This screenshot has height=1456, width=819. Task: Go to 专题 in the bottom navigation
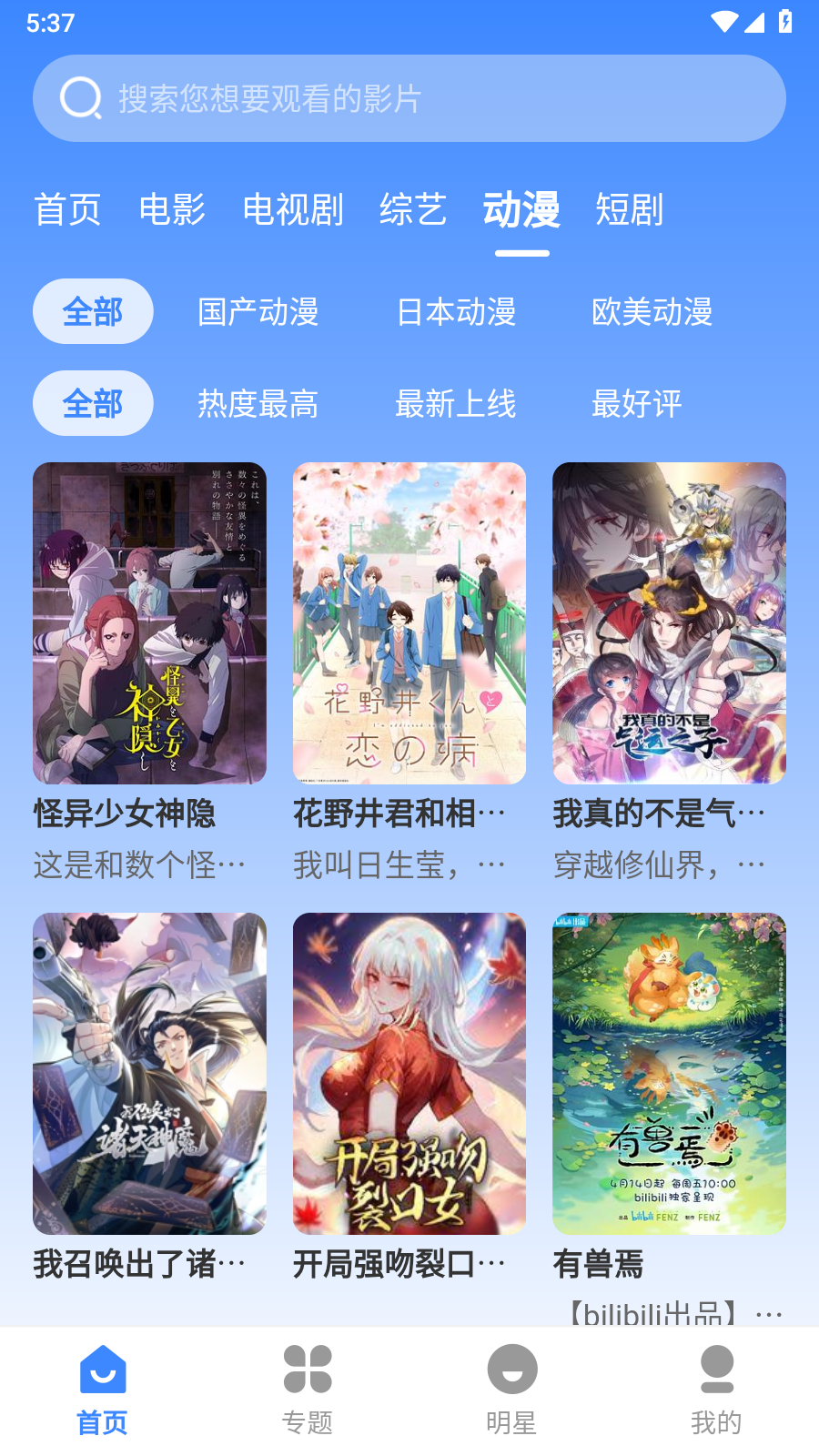[308, 1390]
